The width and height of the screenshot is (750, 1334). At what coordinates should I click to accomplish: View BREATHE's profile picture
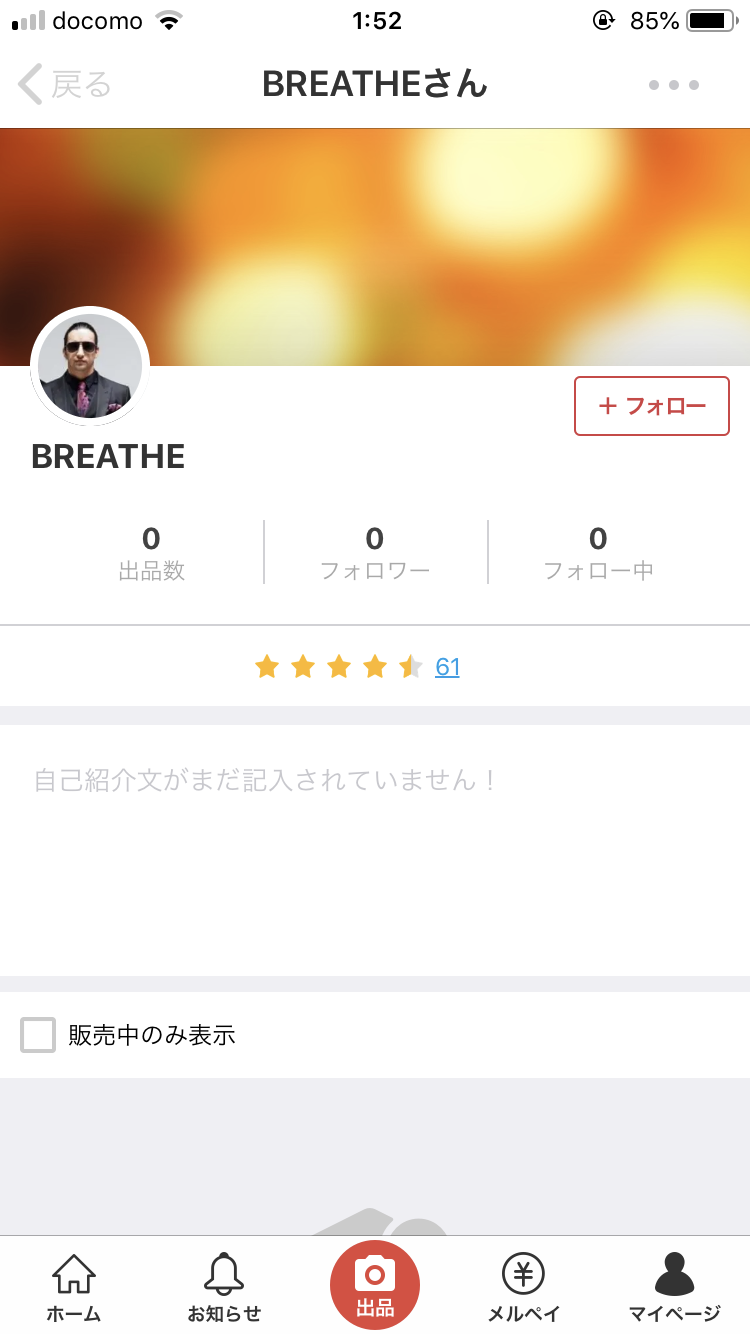pos(90,365)
